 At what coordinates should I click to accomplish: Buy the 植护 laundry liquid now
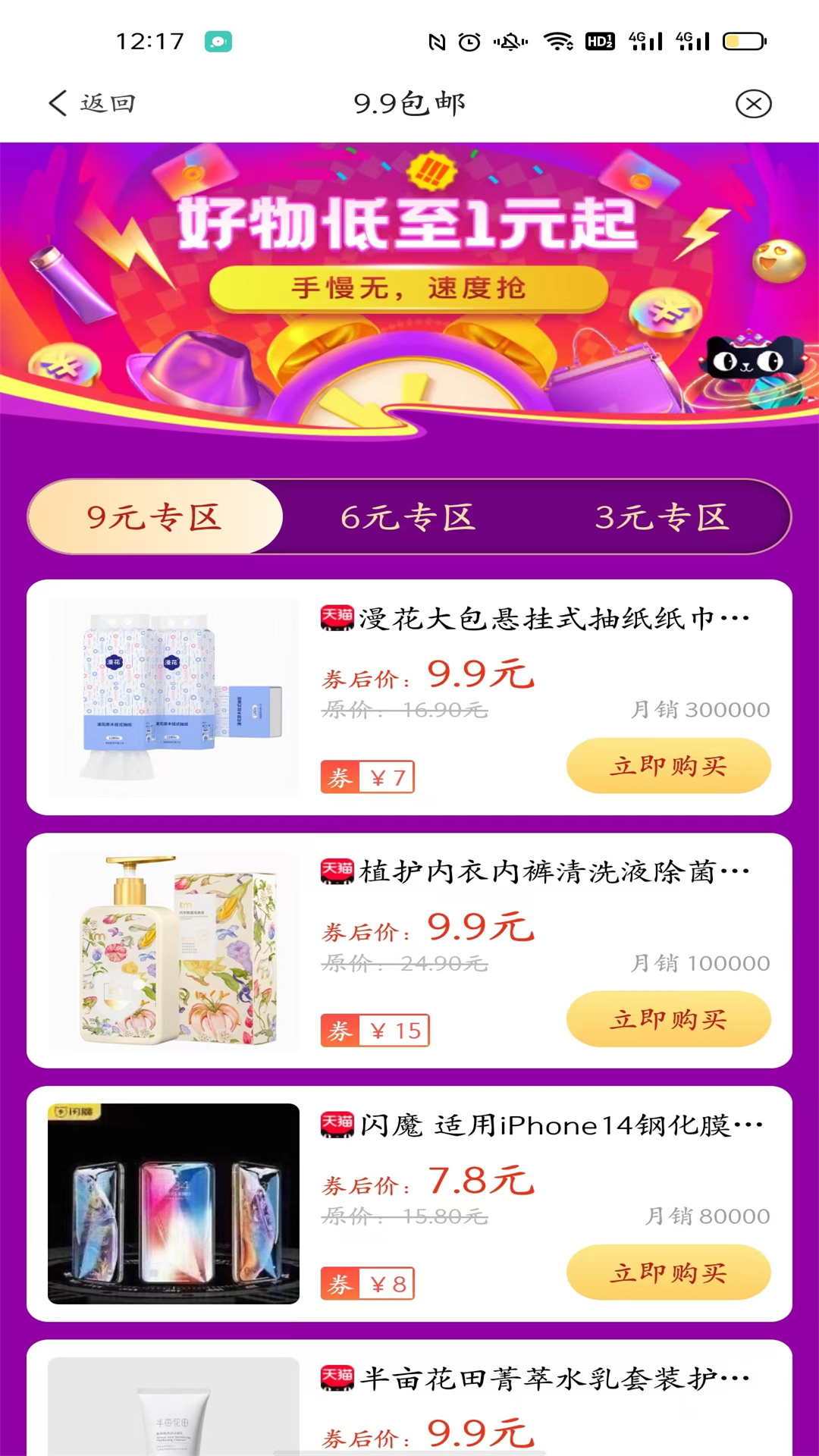tap(668, 1019)
